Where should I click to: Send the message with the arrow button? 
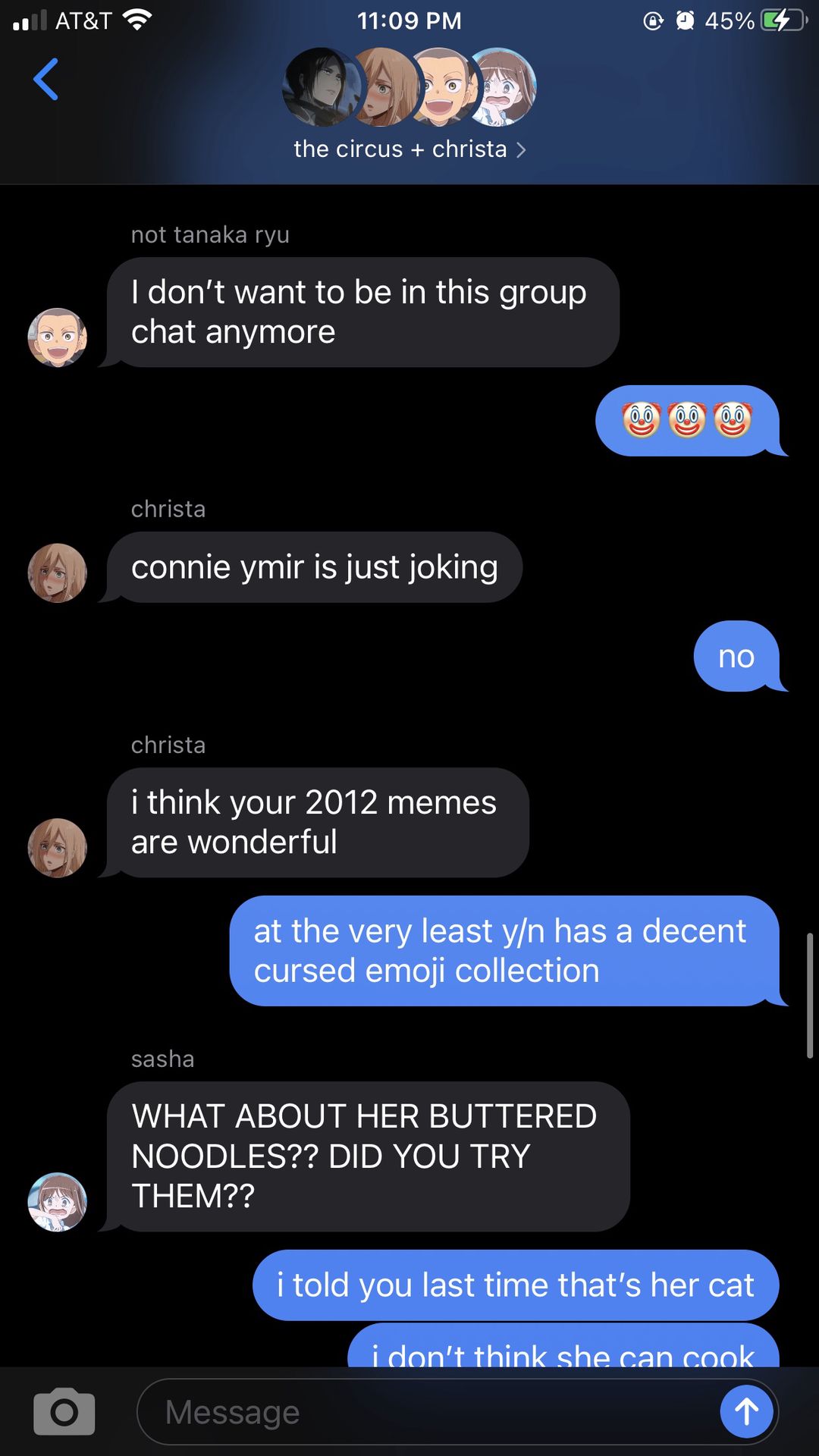(x=746, y=1411)
